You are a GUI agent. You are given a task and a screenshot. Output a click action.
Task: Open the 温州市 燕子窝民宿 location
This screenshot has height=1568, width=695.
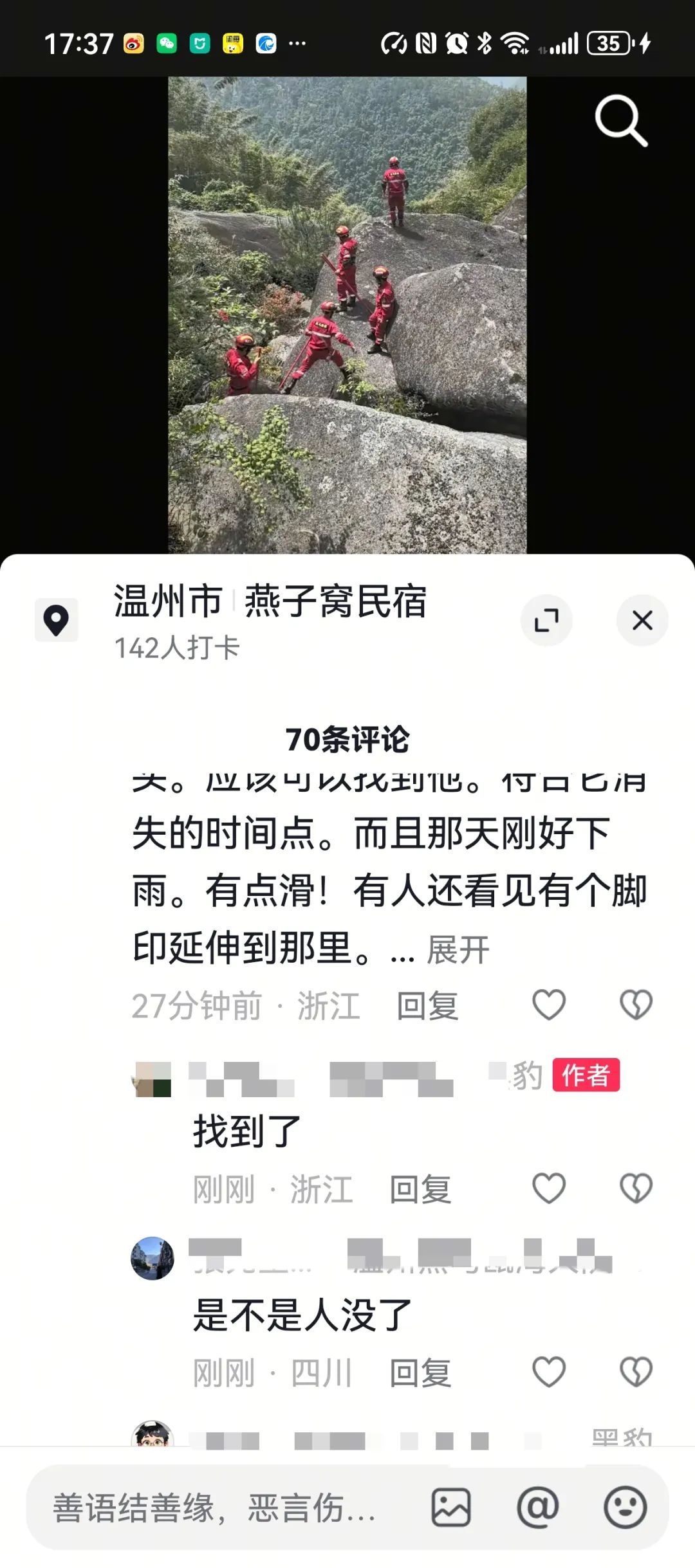pos(270,603)
